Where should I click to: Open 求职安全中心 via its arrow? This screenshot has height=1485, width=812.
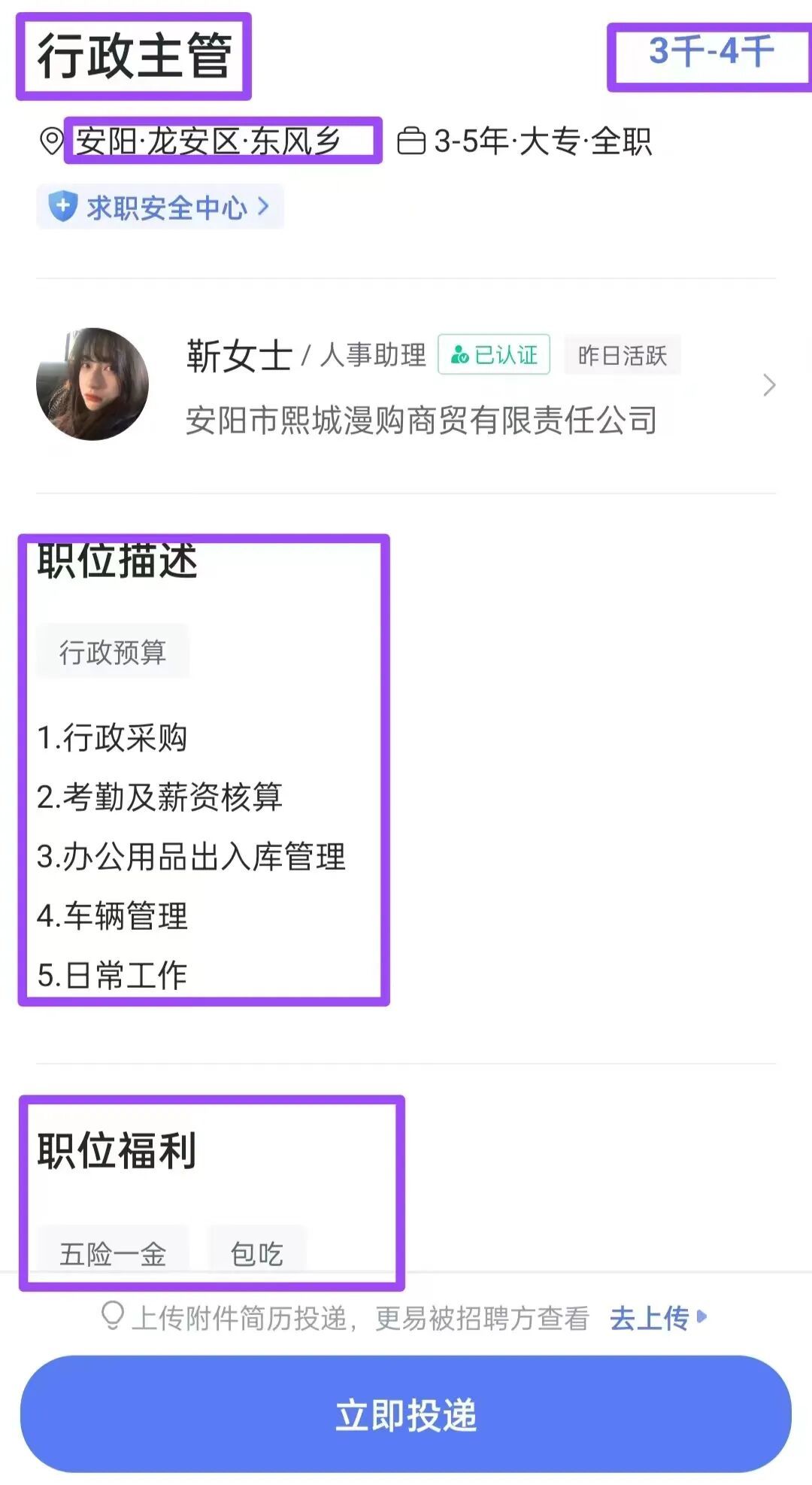pyautogui.click(x=262, y=208)
